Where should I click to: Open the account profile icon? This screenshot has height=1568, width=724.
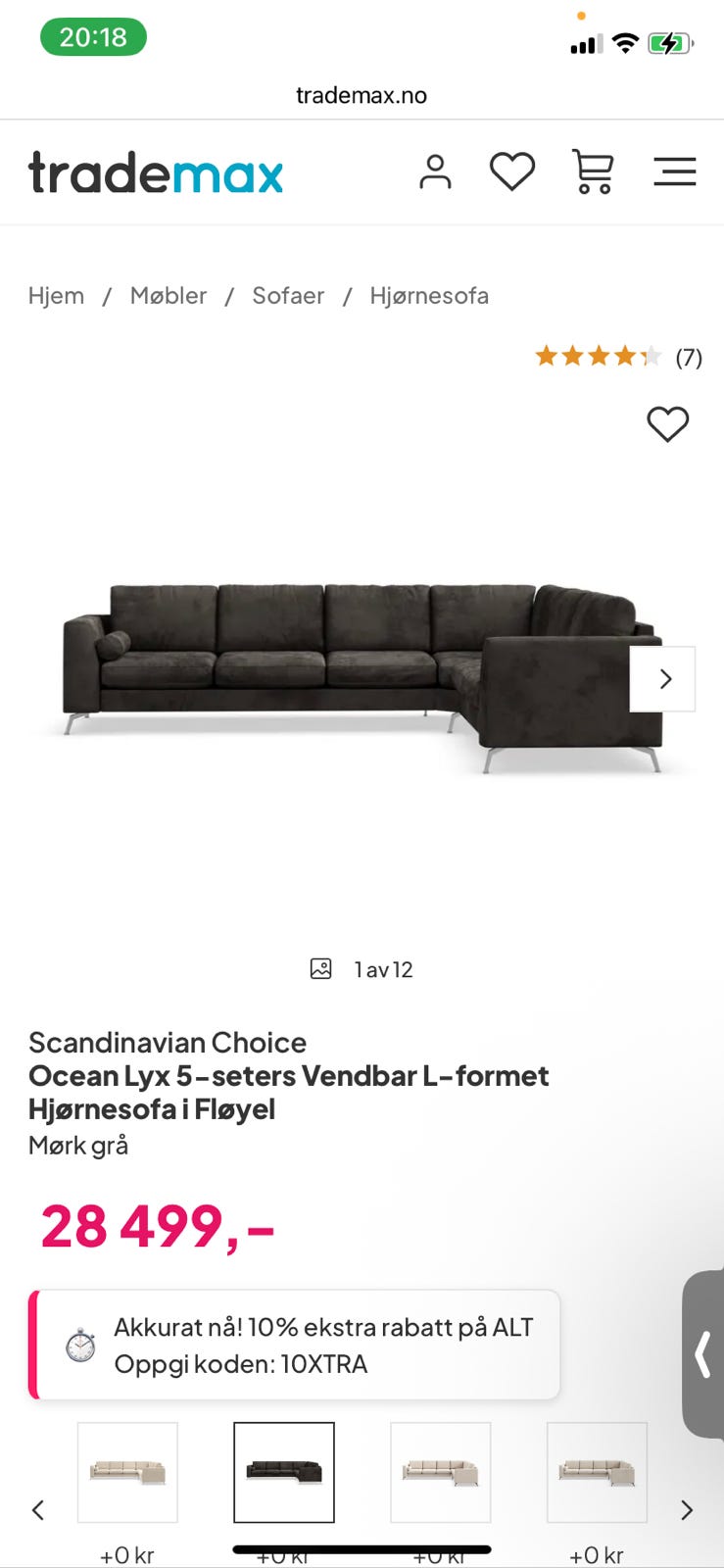point(435,172)
